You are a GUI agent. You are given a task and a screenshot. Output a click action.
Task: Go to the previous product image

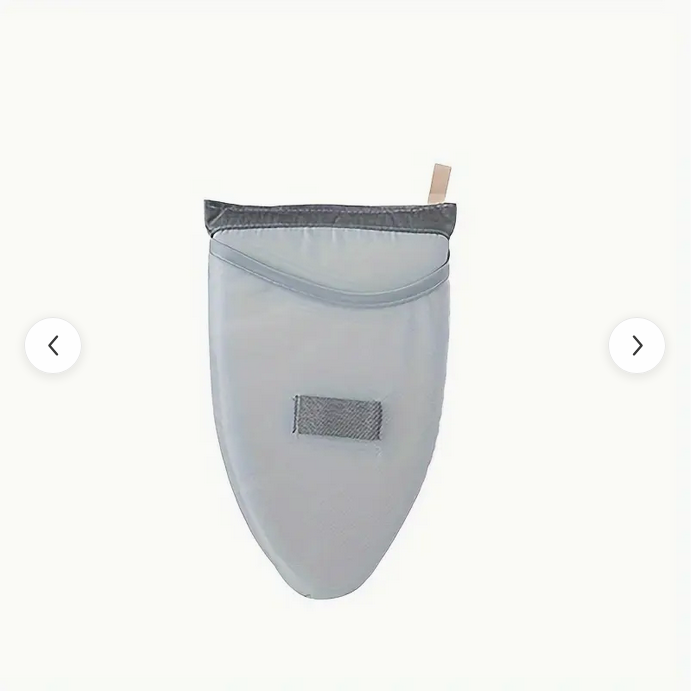click(53, 346)
